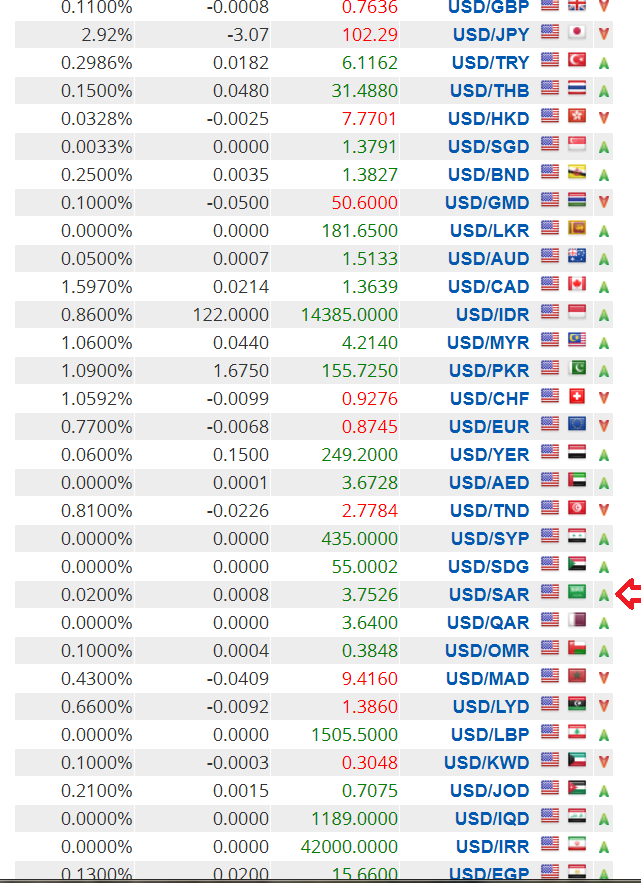The width and height of the screenshot is (641, 883).
Task: Open the USD/IDR link
Action: [492, 315]
